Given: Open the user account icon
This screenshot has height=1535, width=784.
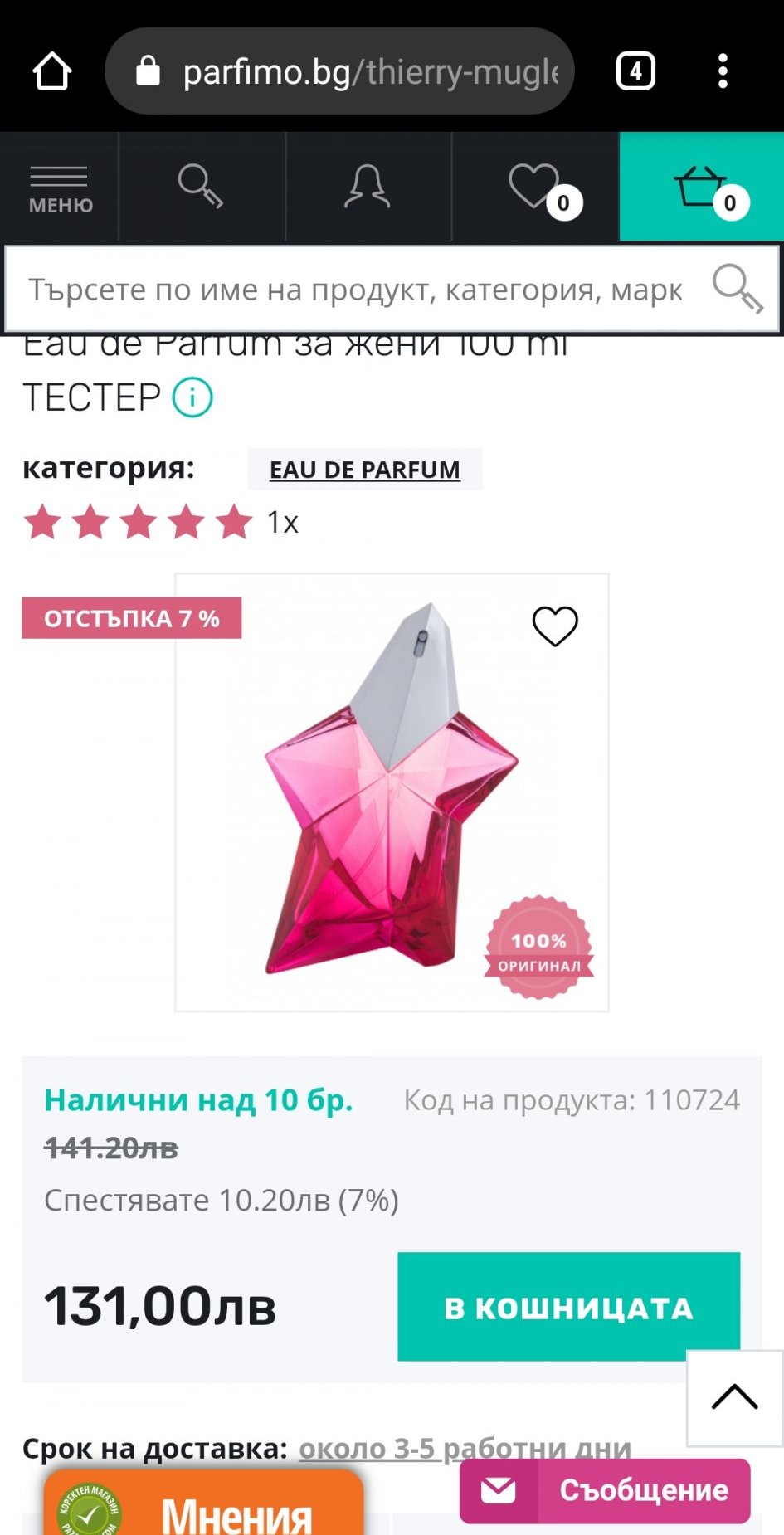Looking at the screenshot, I should [x=368, y=188].
